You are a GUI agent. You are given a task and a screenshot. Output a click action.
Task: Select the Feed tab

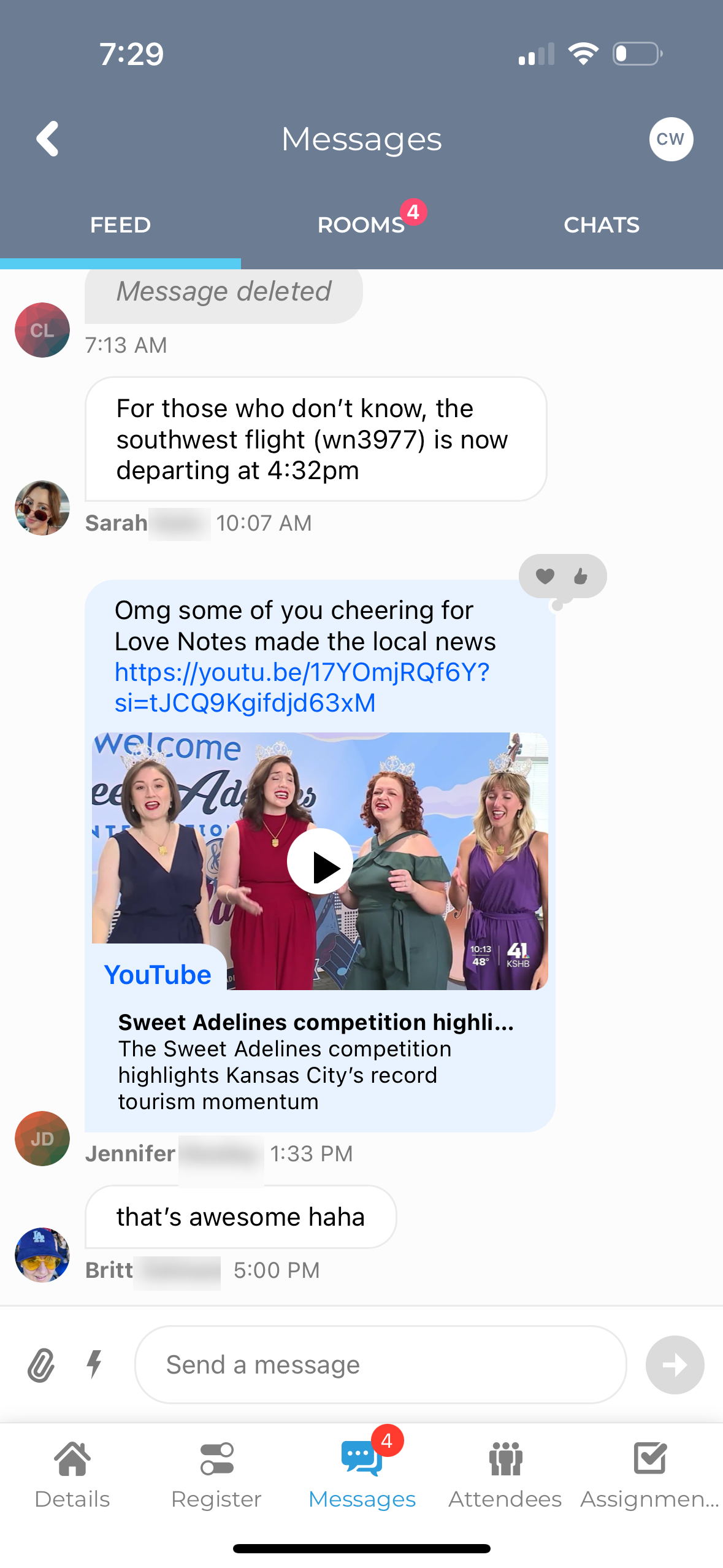[x=120, y=225]
